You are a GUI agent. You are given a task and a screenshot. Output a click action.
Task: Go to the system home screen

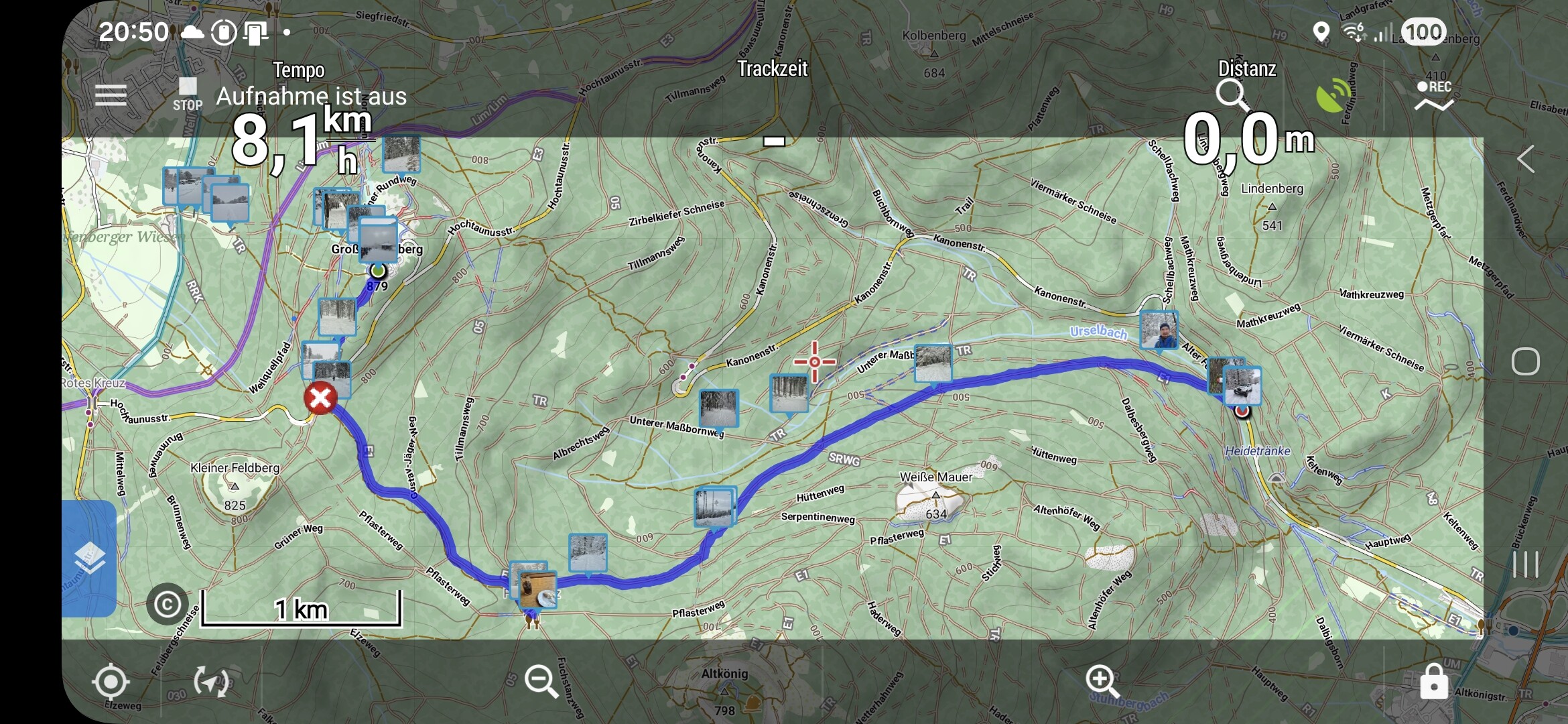[1526, 361]
